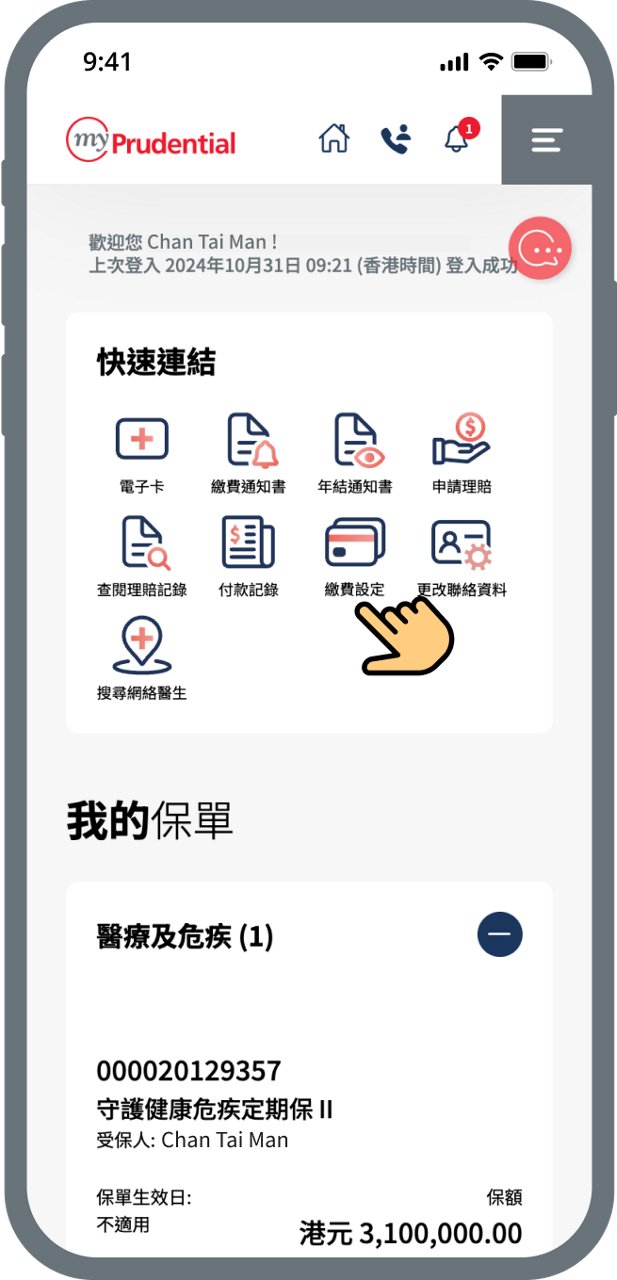Open 電子卡 quick link
The height and width of the screenshot is (1280, 617).
click(142, 452)
